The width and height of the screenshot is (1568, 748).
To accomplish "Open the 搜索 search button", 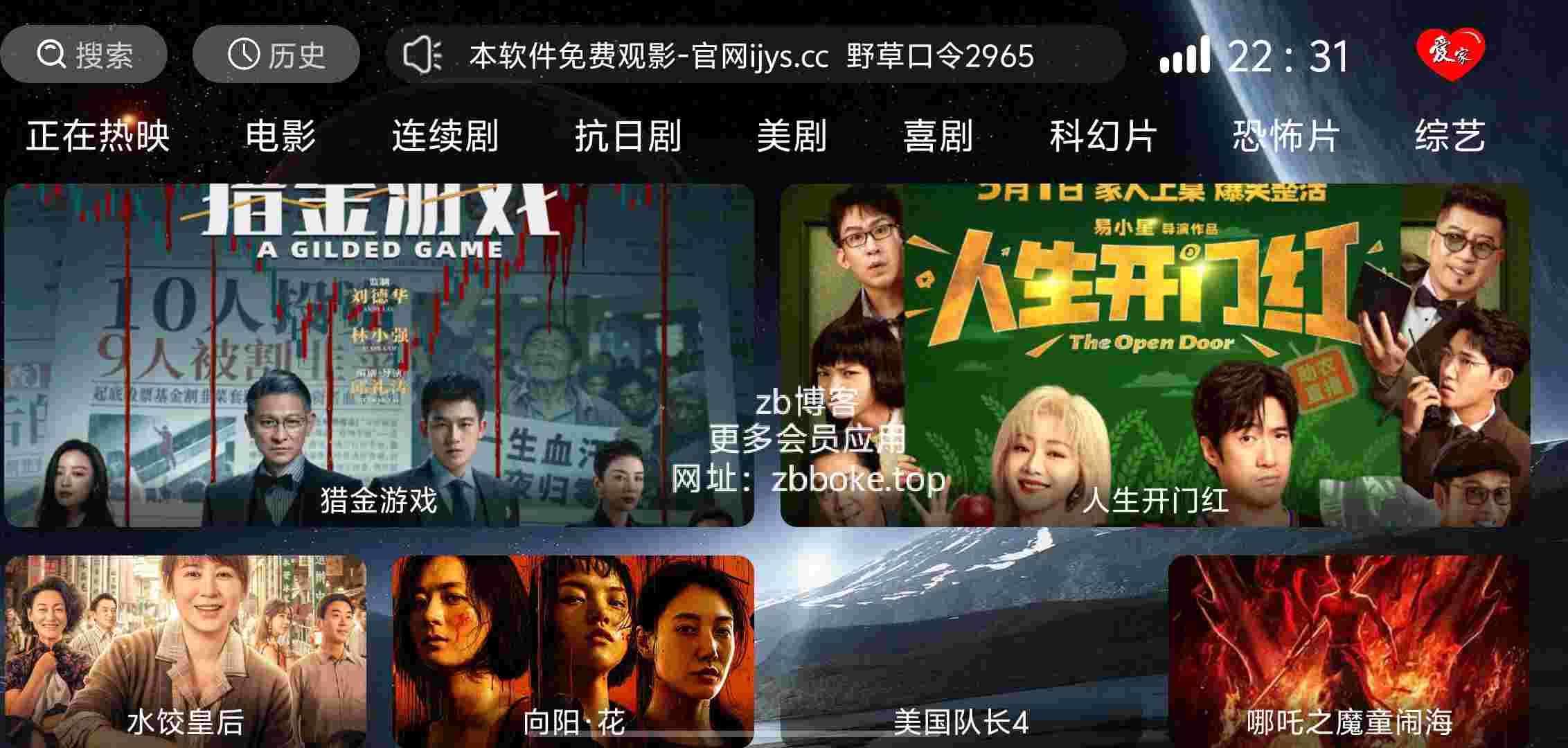I will click(x=84, y=55).
